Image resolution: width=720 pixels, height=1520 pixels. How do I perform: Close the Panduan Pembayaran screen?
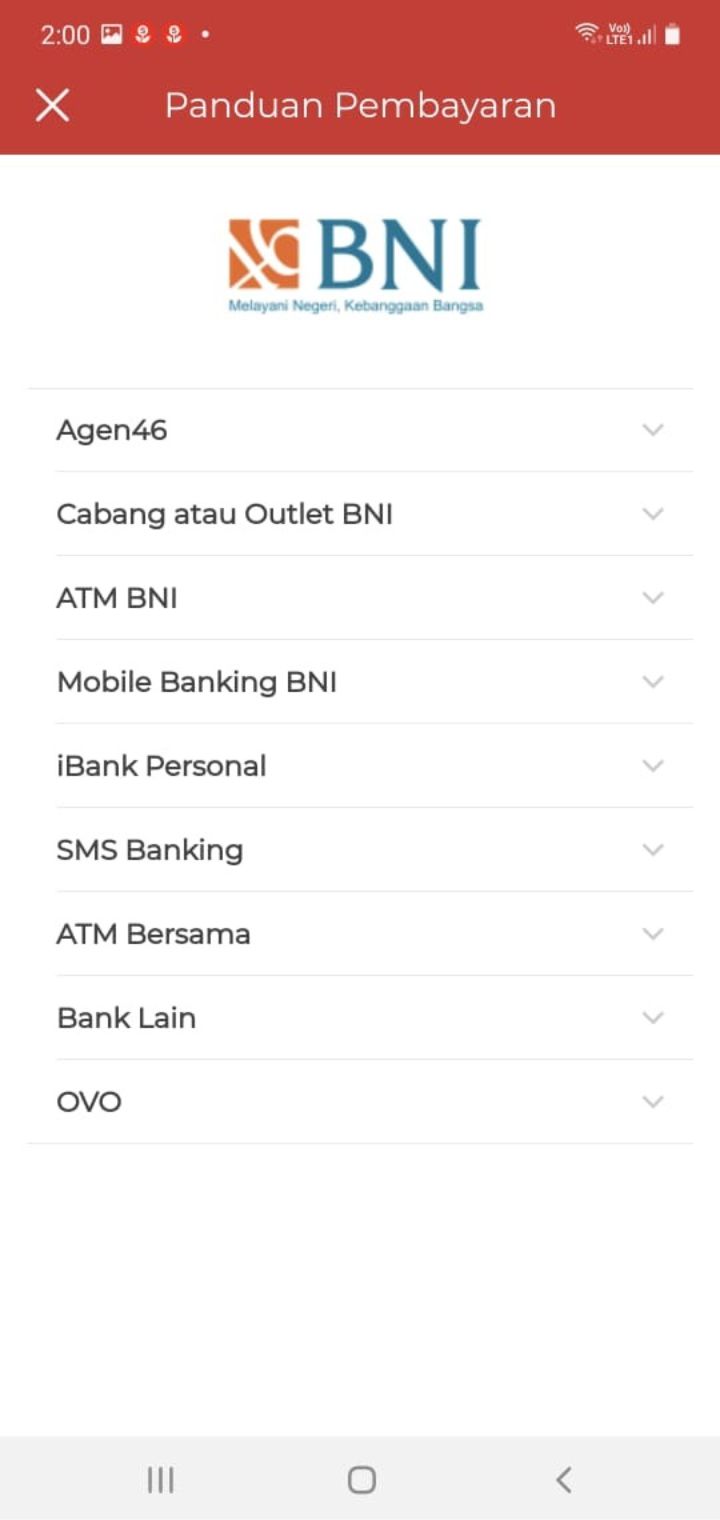tap(52, 105)
